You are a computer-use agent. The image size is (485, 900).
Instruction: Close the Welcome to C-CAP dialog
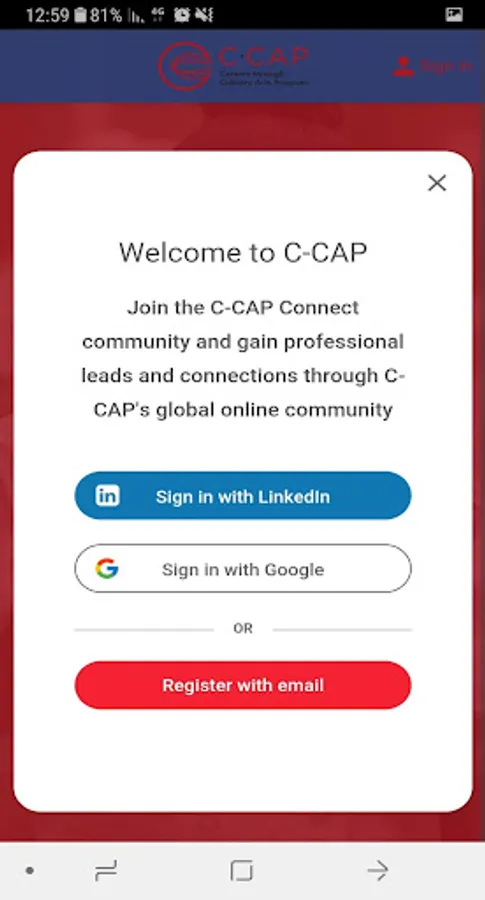[x=437, y=183]
